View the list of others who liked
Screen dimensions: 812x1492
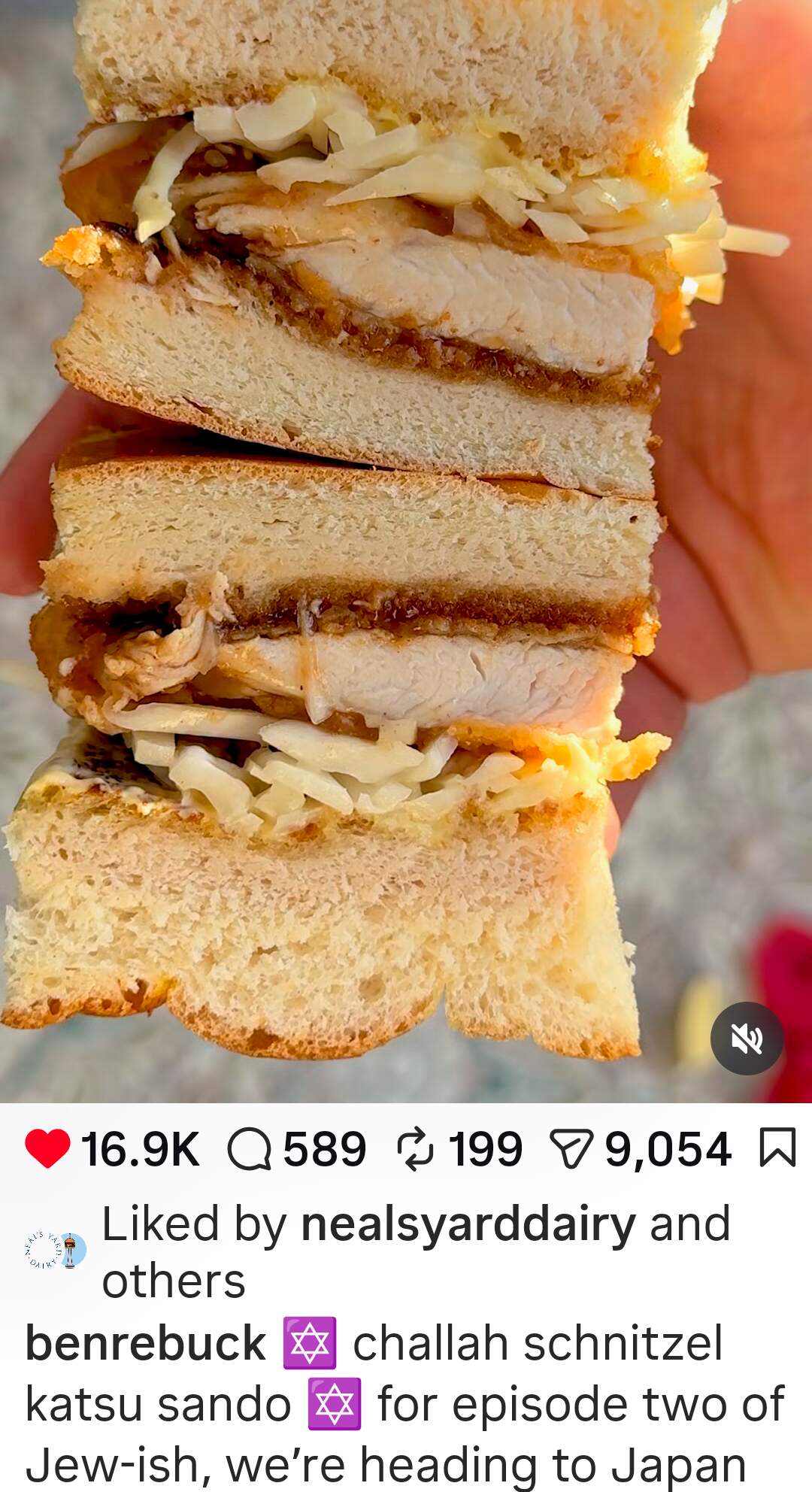tap(173, 1281)
